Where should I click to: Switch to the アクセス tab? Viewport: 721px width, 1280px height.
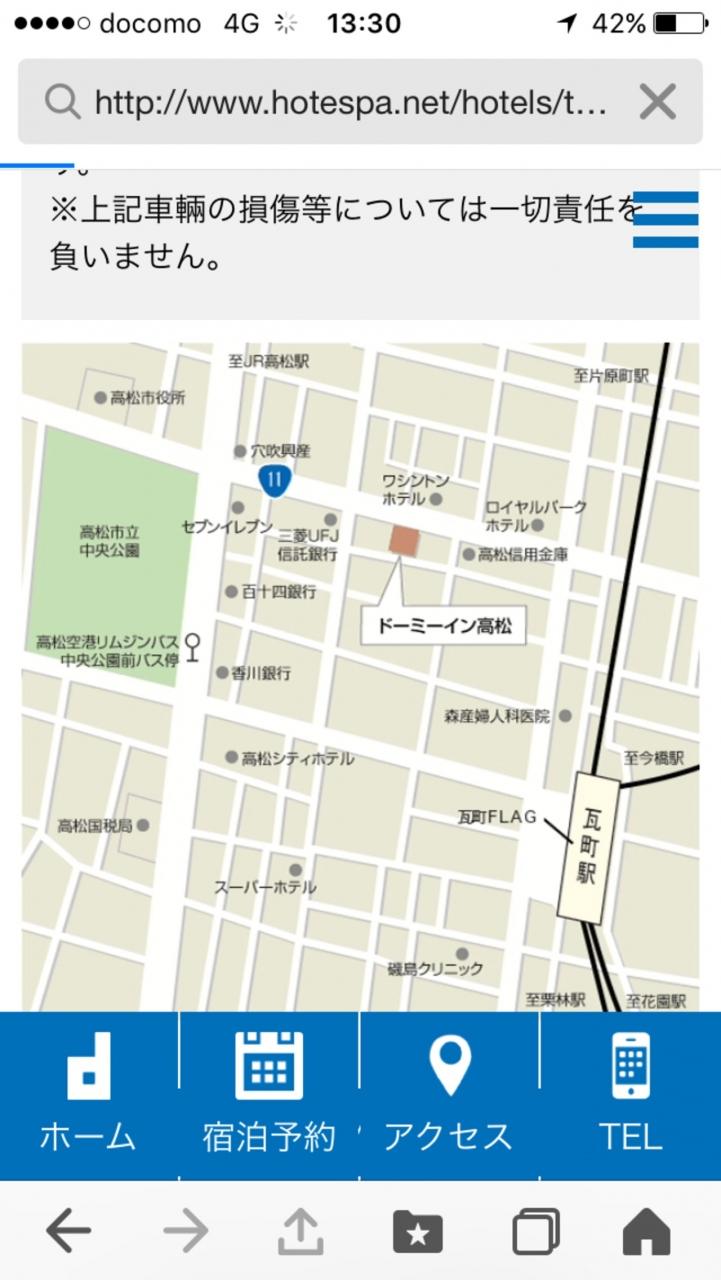(449, 1095)
